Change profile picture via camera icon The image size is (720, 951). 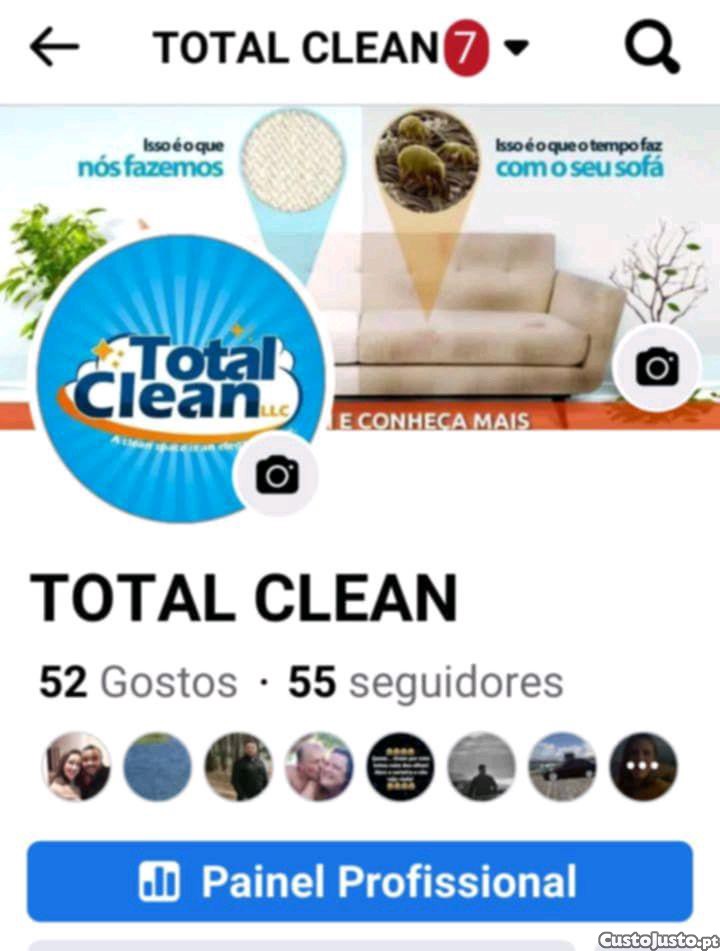(x=276, y=475)
